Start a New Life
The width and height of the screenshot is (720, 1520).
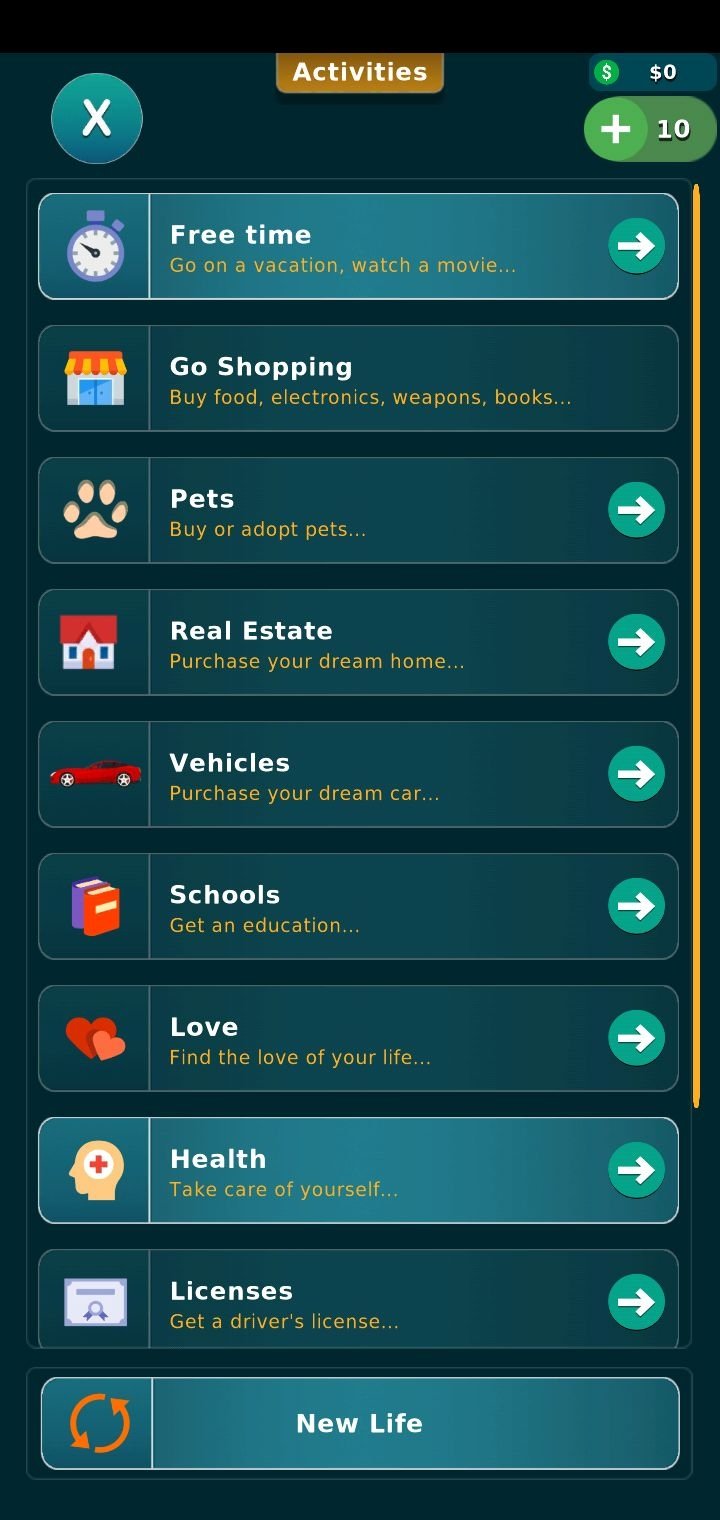[360, 1423]
